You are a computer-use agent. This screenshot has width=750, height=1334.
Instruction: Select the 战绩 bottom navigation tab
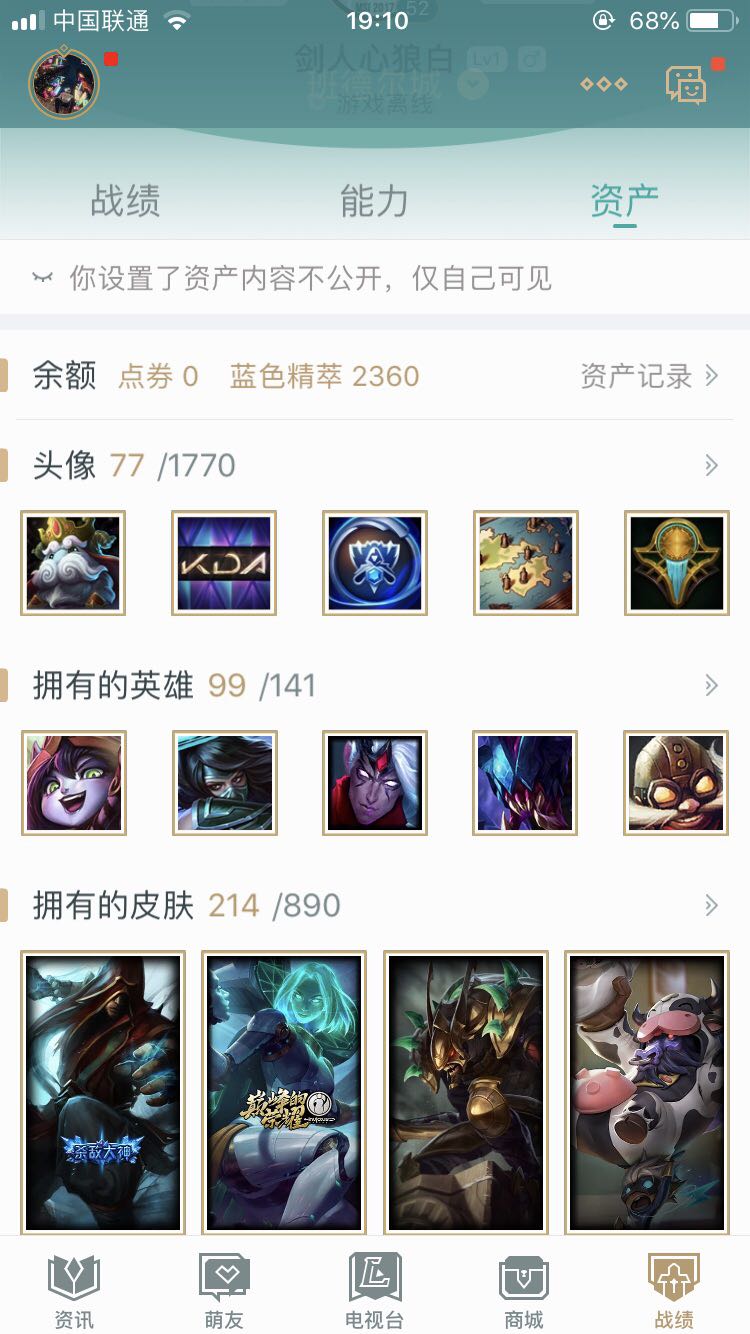point(674,1290)
